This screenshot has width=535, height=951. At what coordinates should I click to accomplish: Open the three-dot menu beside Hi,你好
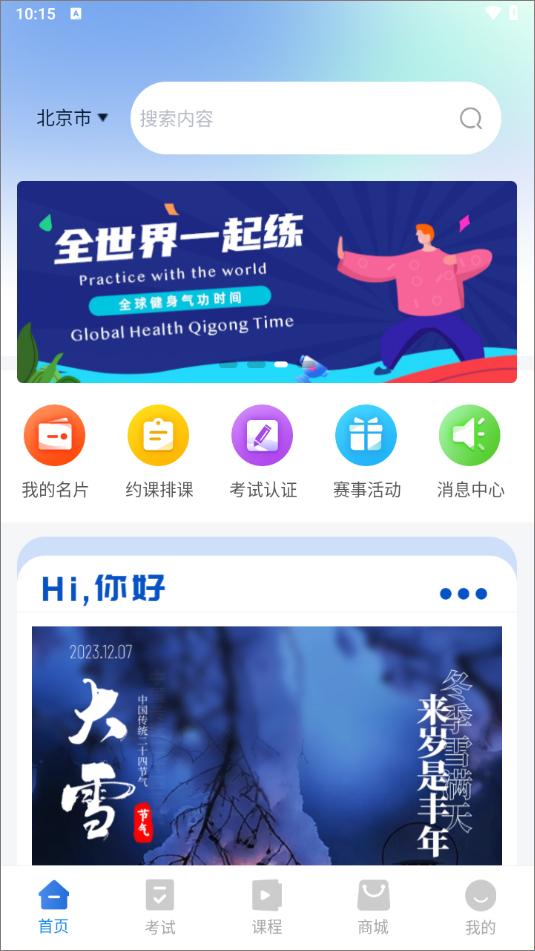(463, 594)
